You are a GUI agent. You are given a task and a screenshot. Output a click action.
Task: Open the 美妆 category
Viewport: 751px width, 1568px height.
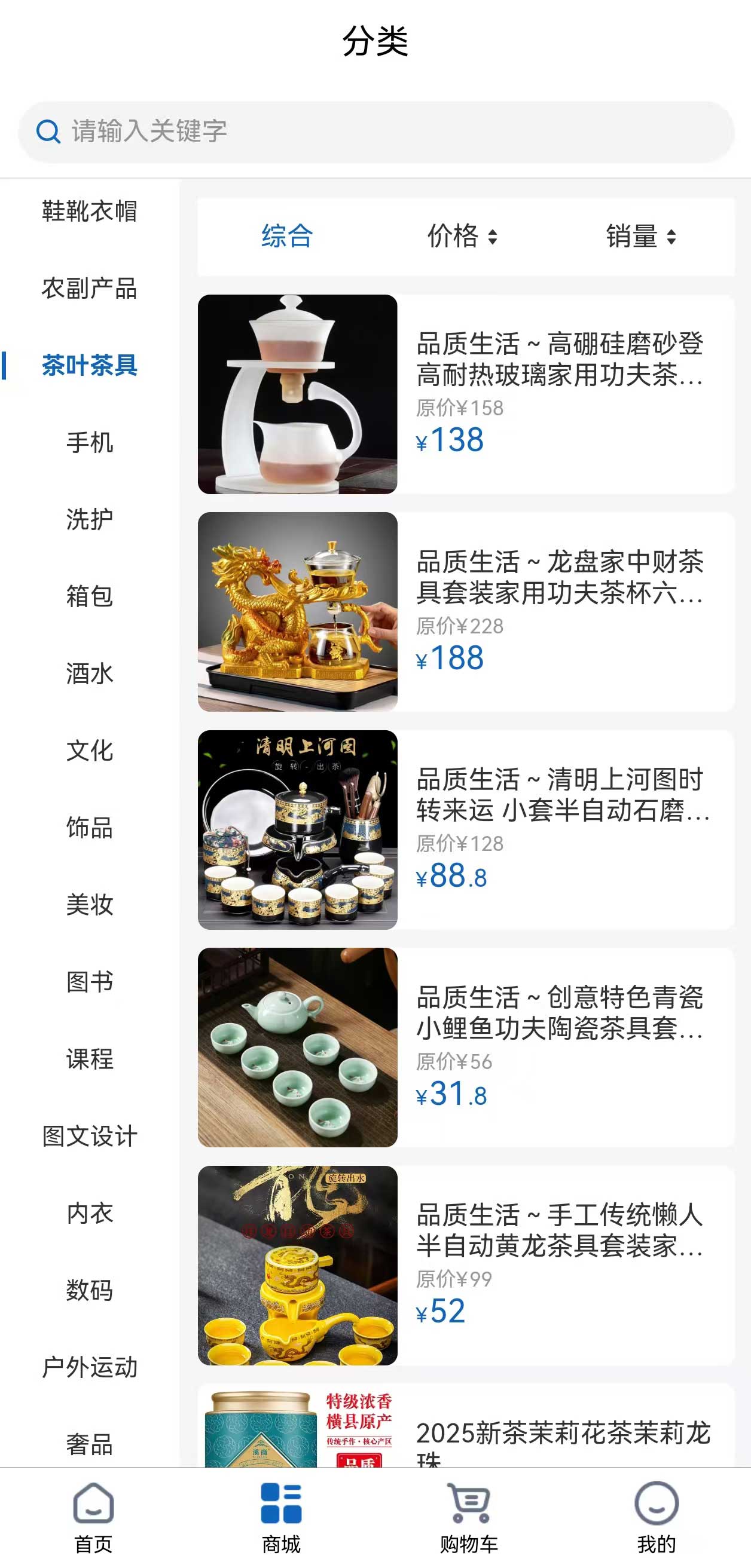click(x=90, y=905)
